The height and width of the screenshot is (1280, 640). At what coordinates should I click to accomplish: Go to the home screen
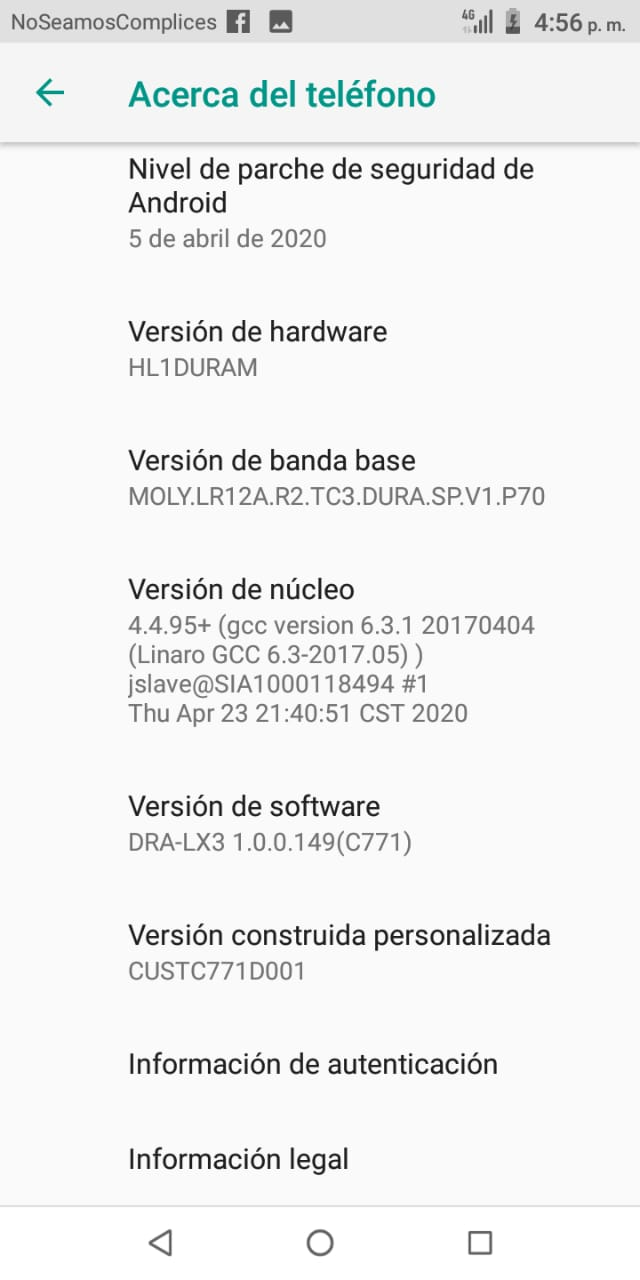pos(320,1242)
